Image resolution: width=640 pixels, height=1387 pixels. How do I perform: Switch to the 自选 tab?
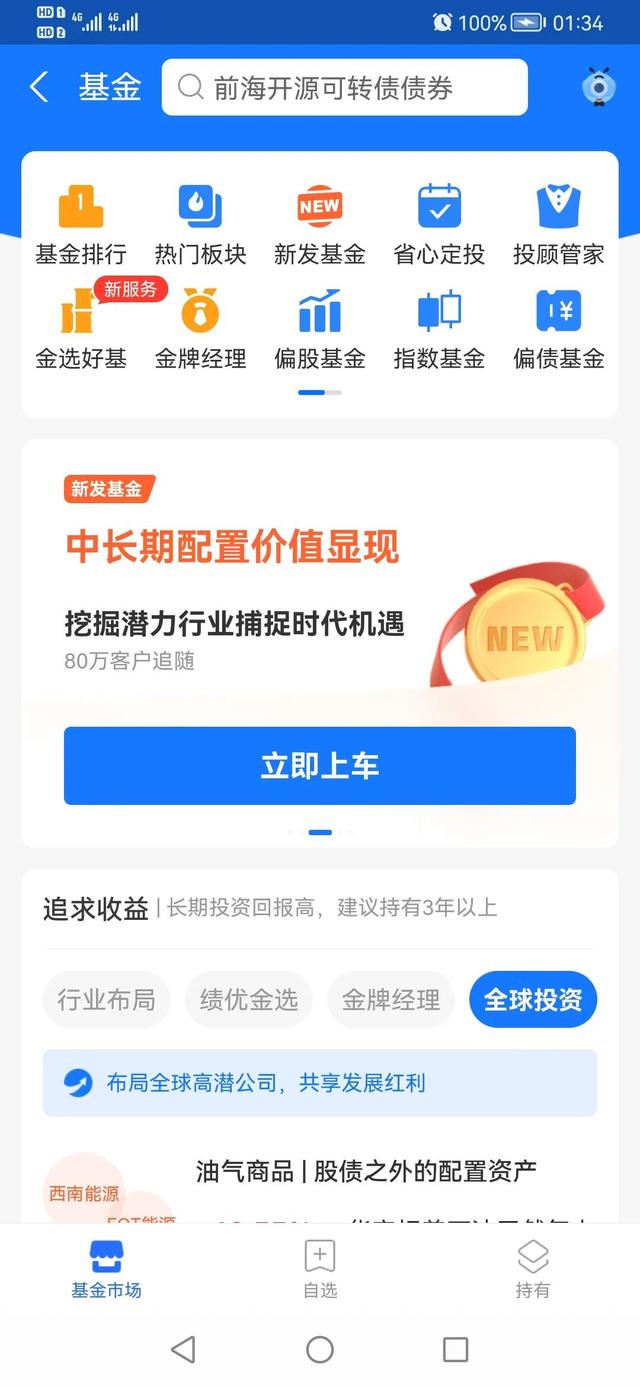click(320, 1269)
